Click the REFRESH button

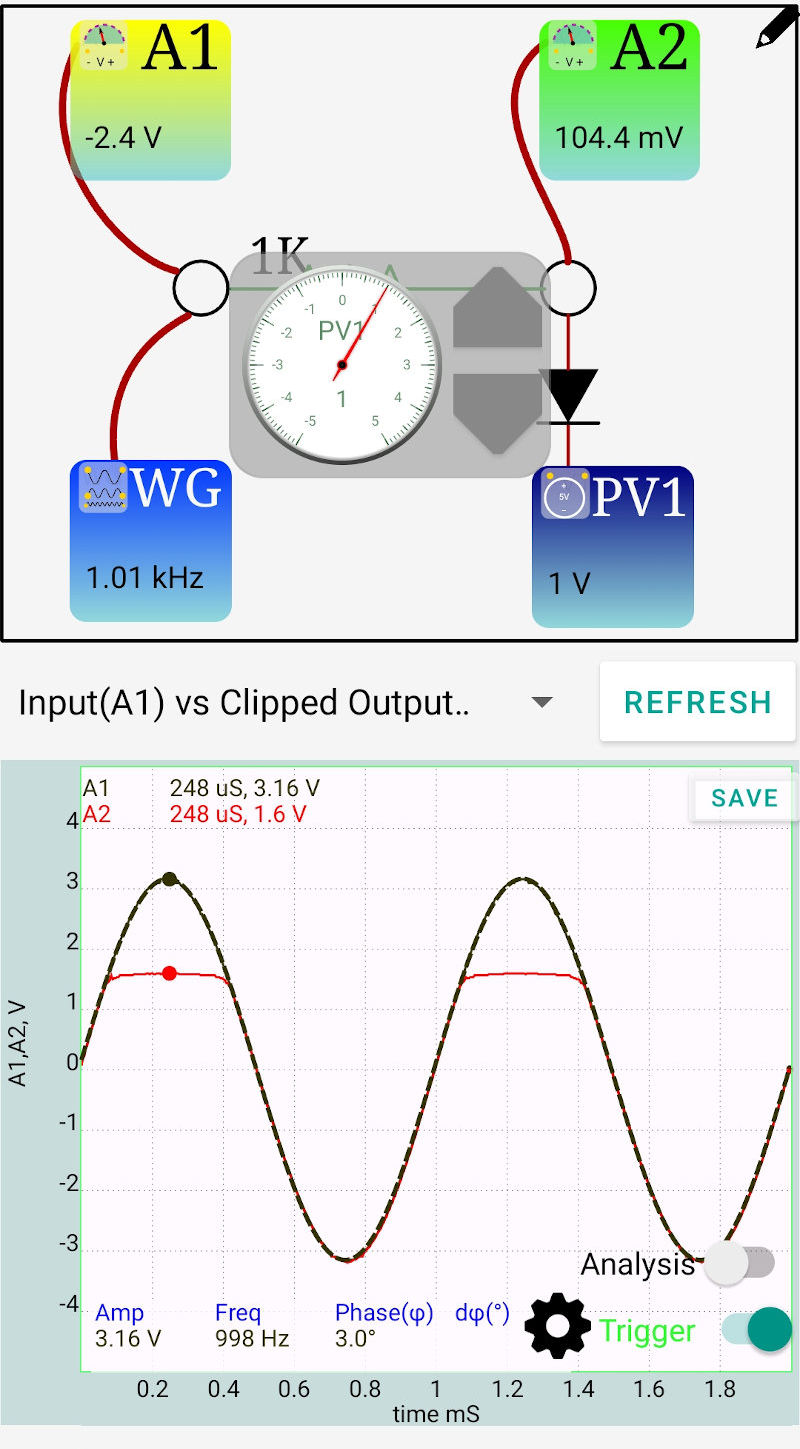696,702
